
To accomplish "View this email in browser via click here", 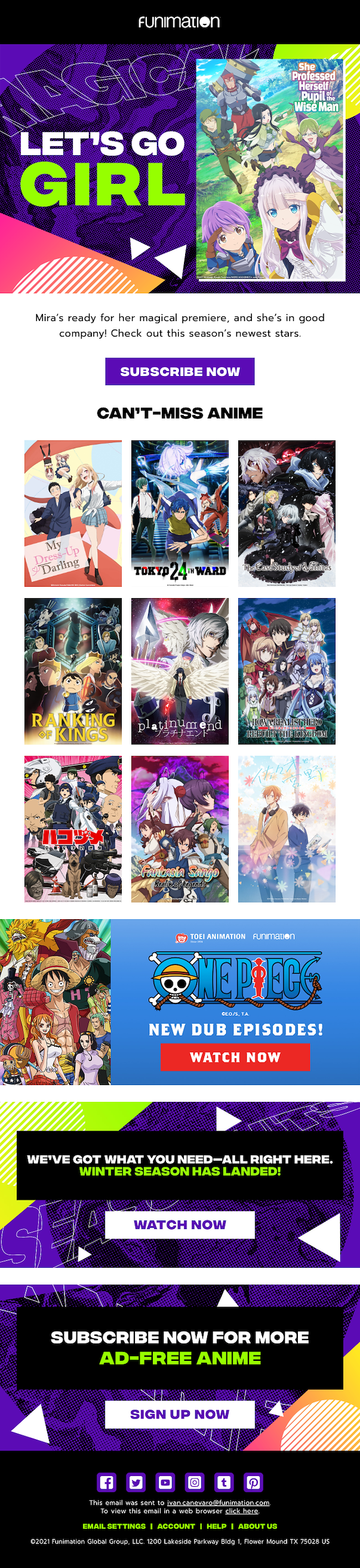I will 242,1511.
